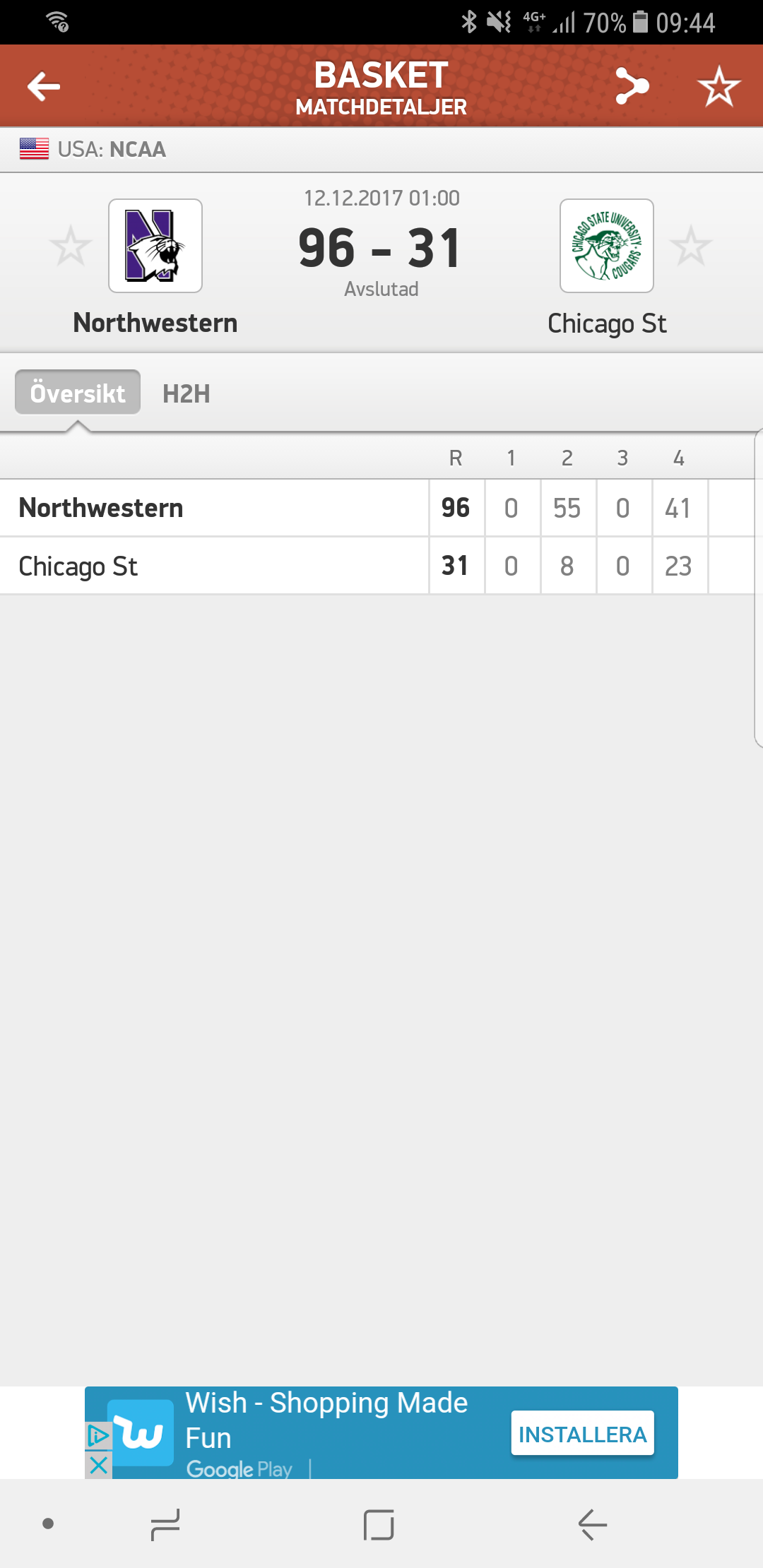Open recent apps from navigation bar

(165, 1524)
